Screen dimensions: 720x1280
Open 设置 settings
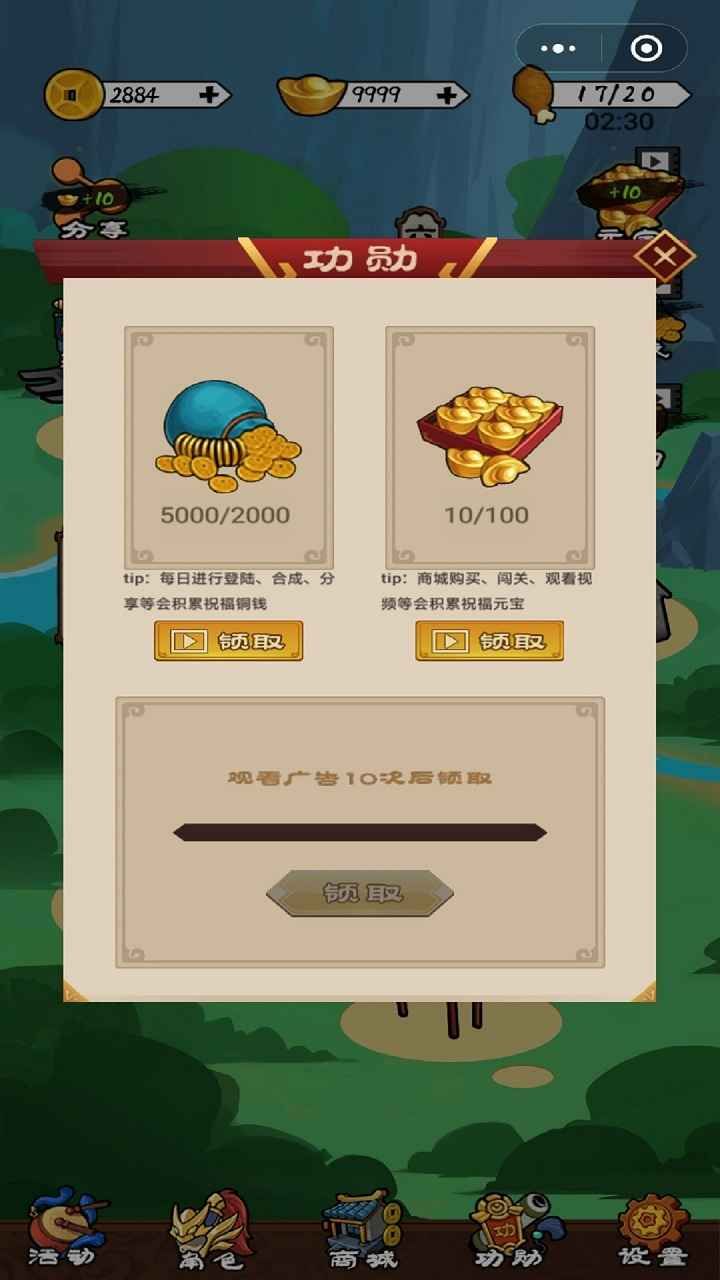[653, 1232]
